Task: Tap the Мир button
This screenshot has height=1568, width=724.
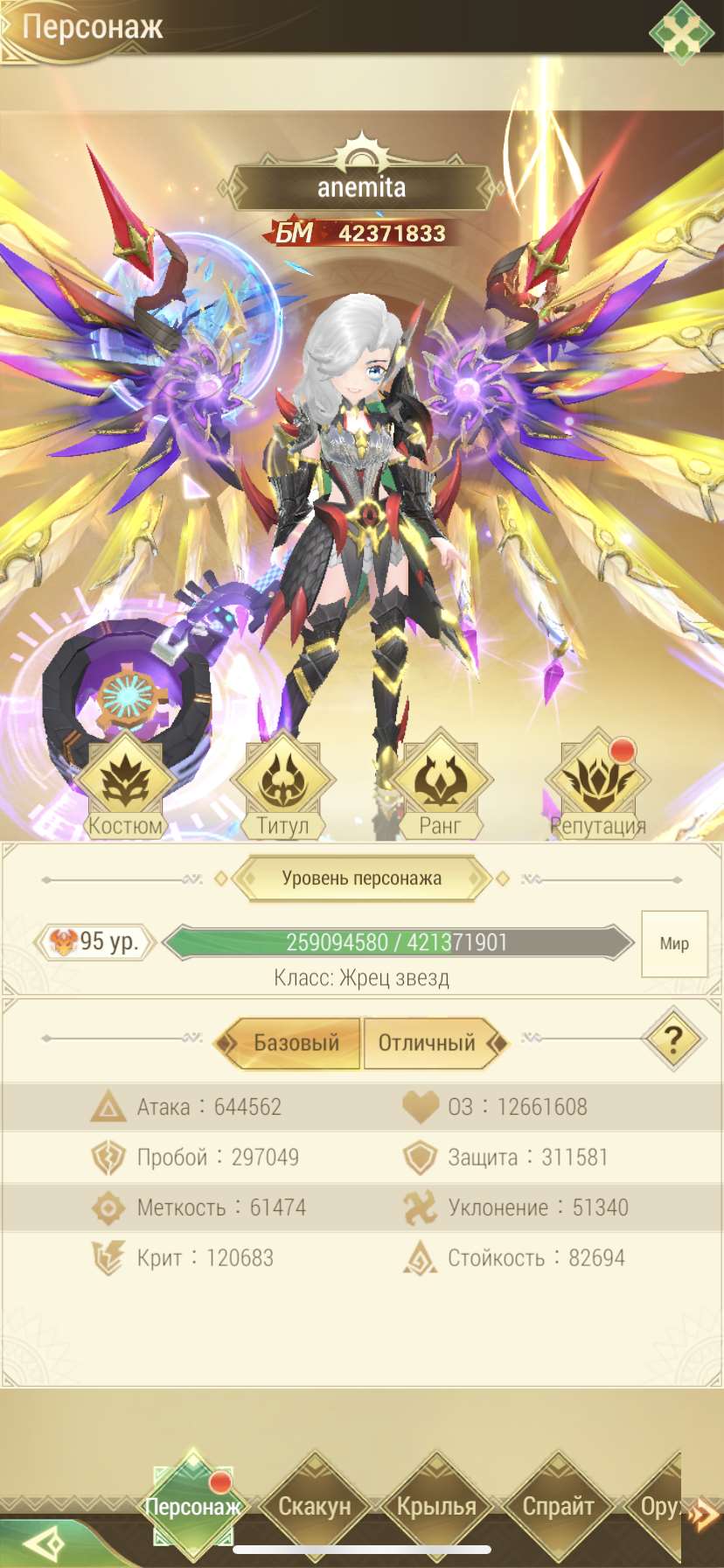Action: 674,943
